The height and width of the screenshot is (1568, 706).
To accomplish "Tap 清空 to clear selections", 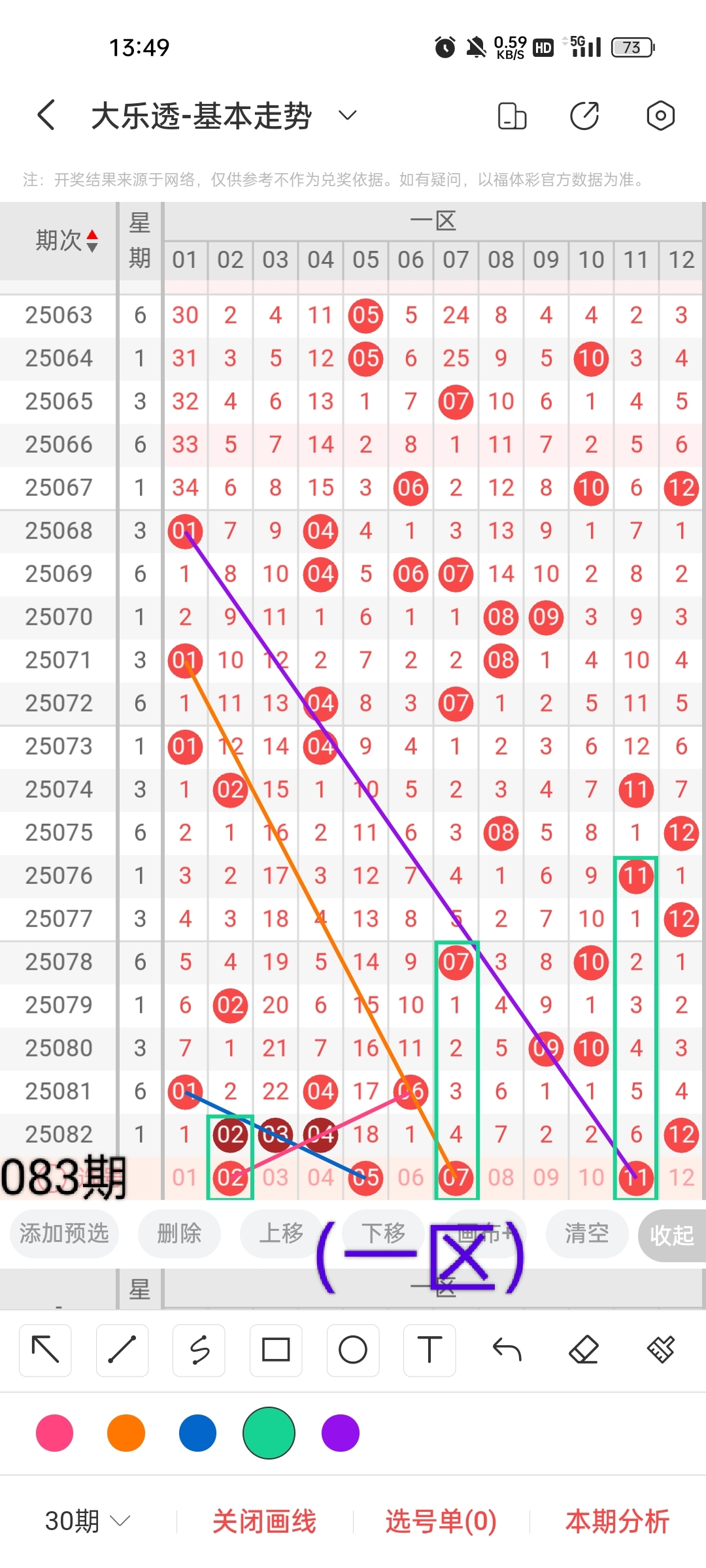I will (x=586, y=1233).
